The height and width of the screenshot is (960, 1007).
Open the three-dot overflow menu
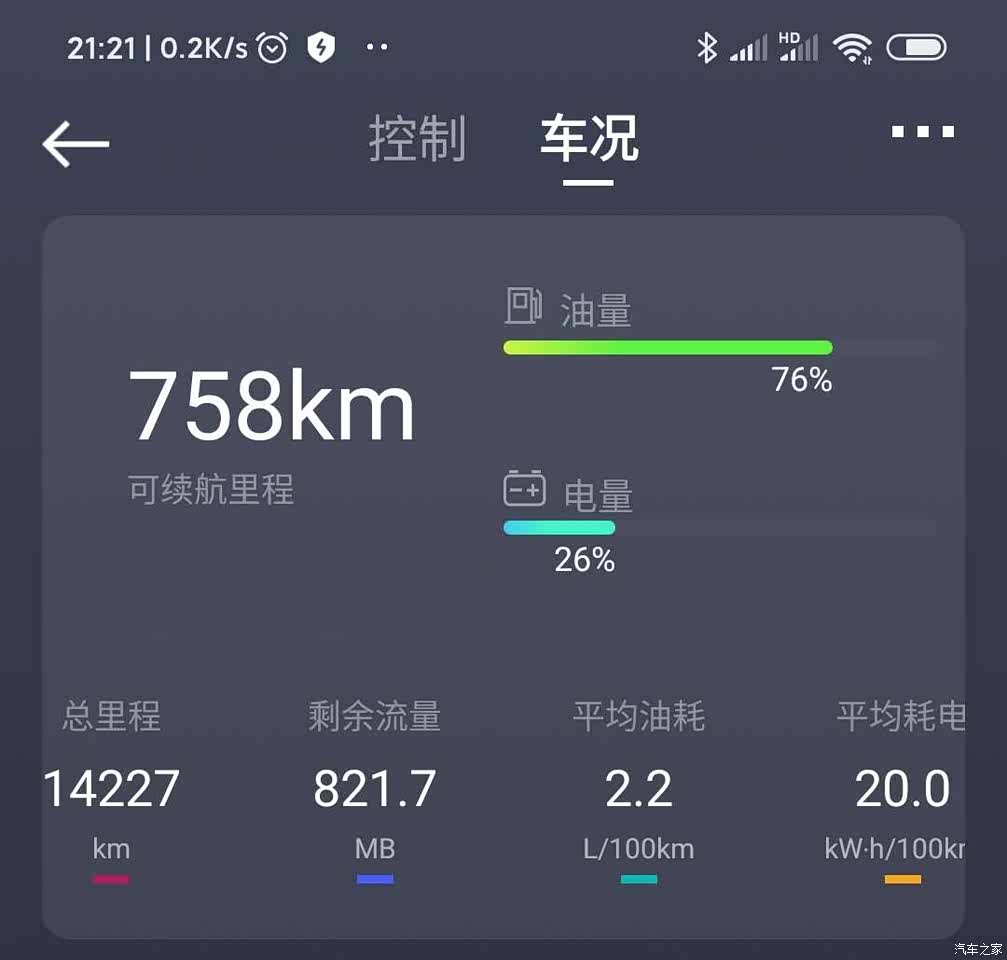tap(922, 132)
